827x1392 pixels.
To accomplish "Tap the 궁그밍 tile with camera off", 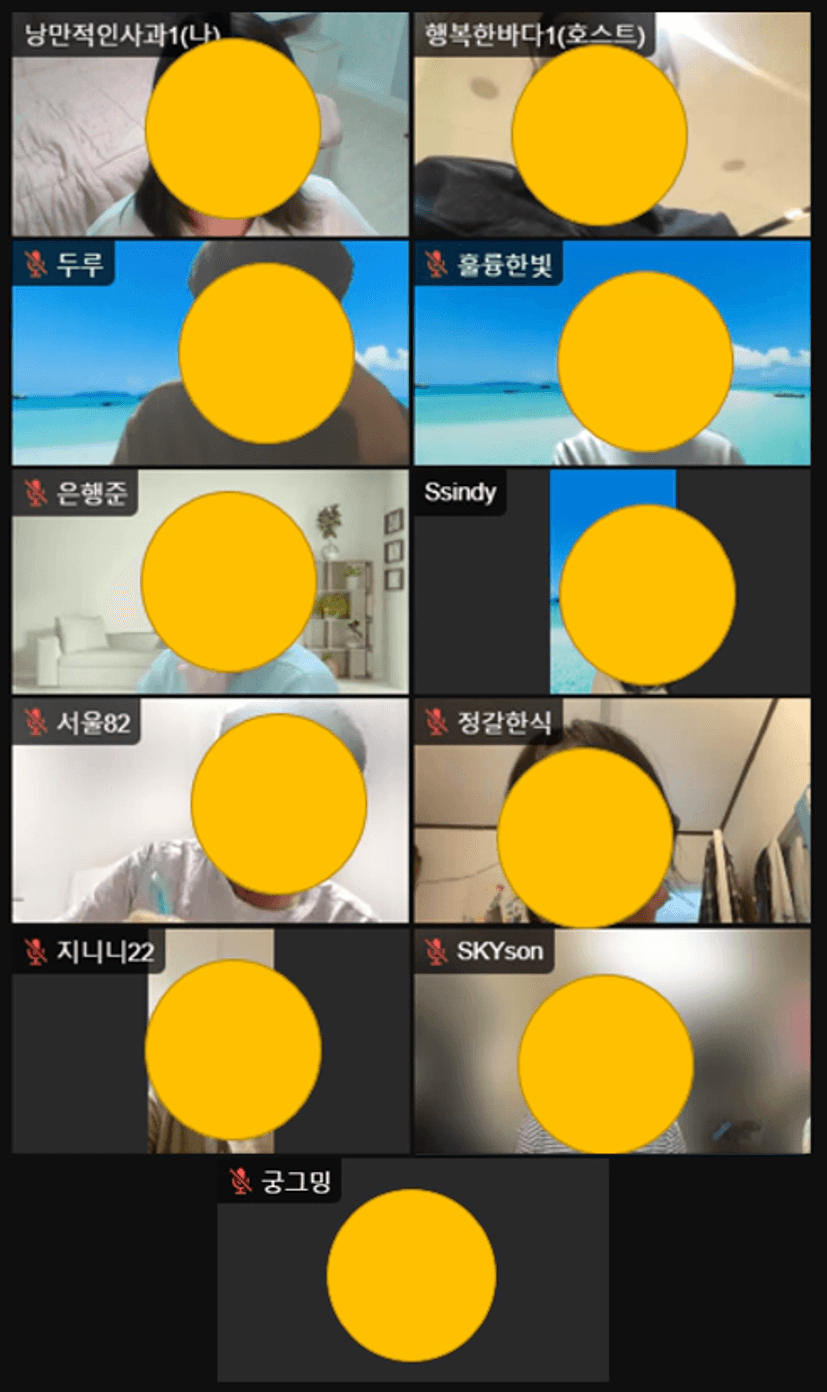I will (x=413, y=1270).
